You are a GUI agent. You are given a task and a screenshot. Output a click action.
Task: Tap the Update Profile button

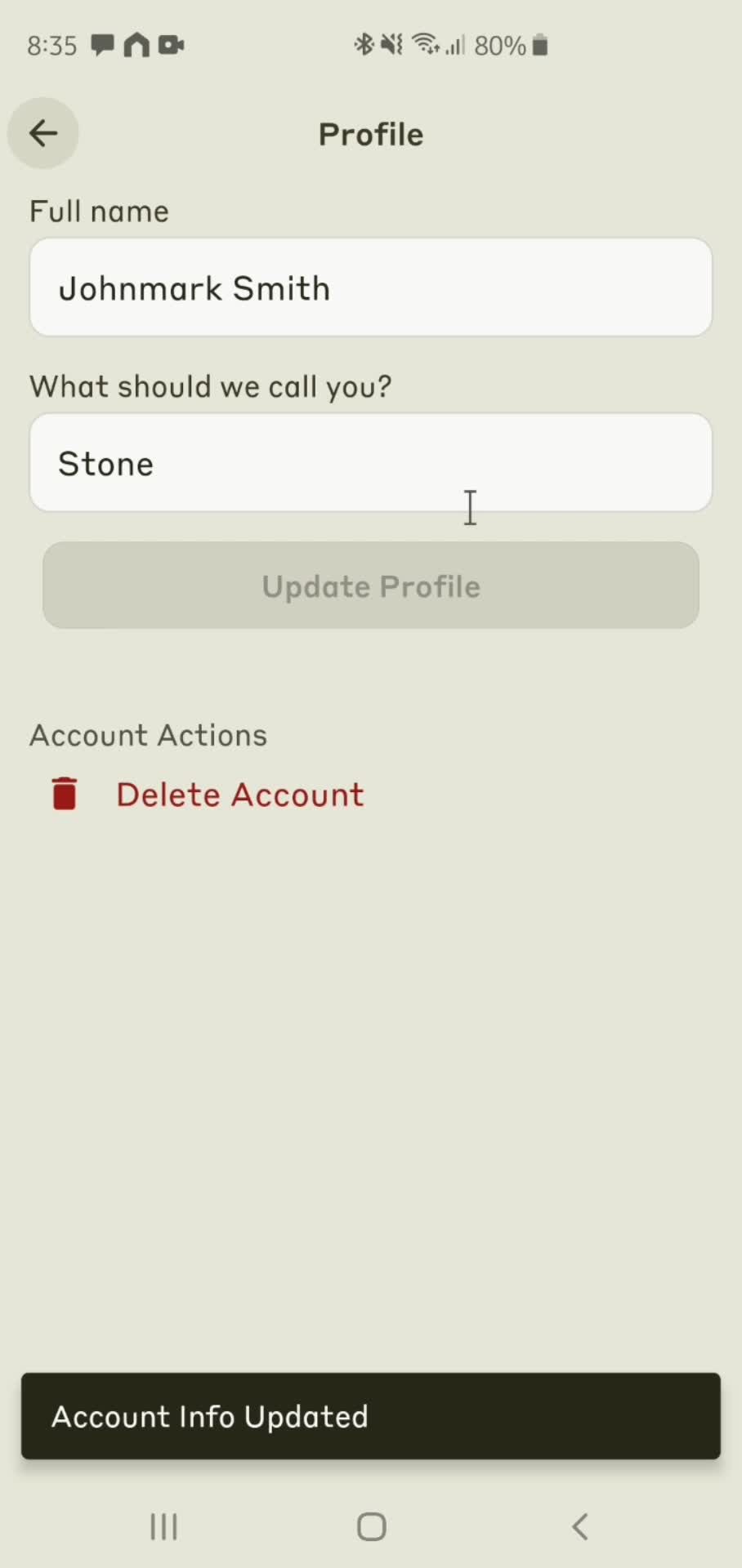(x=370, y=586)
